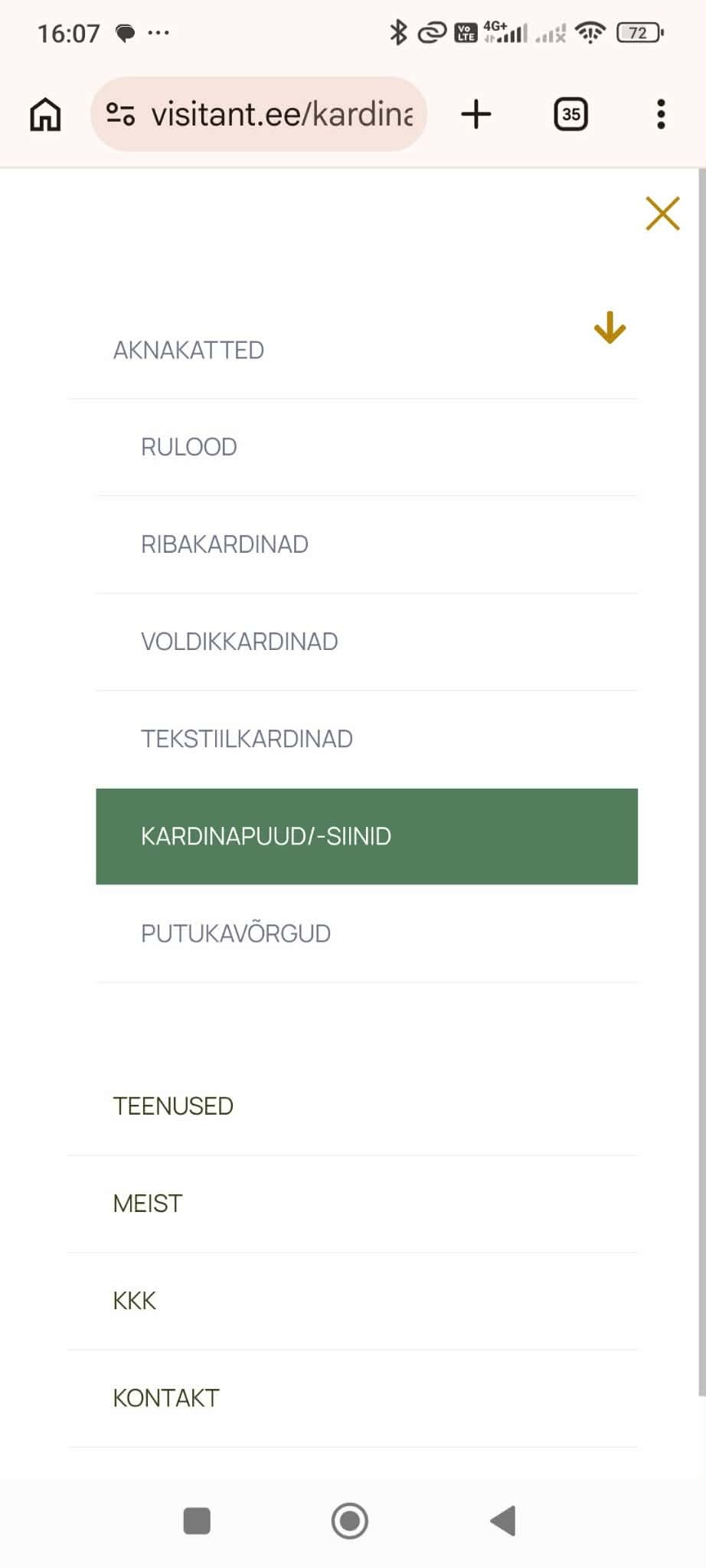This screenshot has height=1568, width=706.
Task: Go to Ribakardinad
Action: [224, 544]
